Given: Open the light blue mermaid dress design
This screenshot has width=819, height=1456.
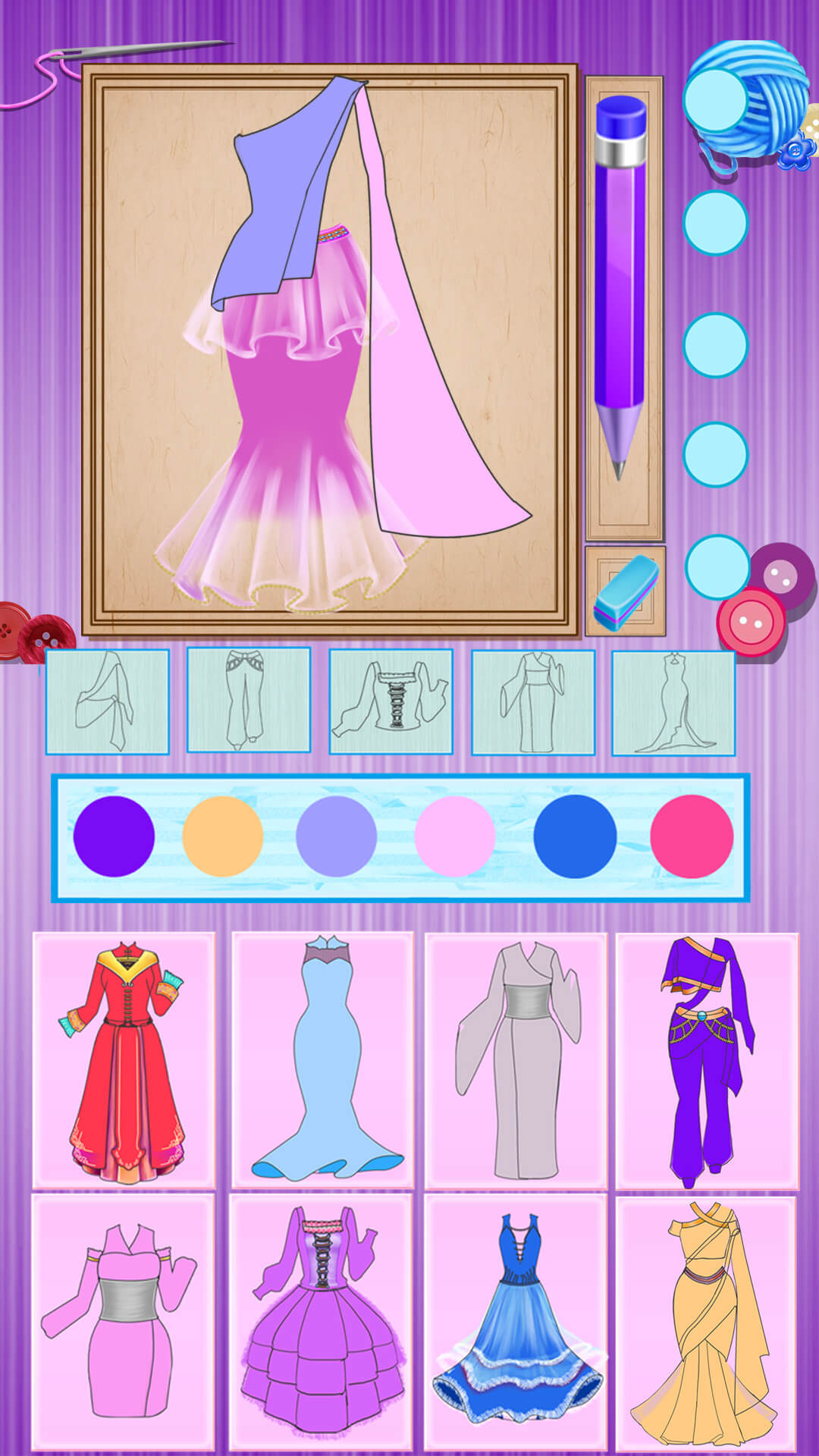Looking at the screenshot, I should coord(322,1060).
